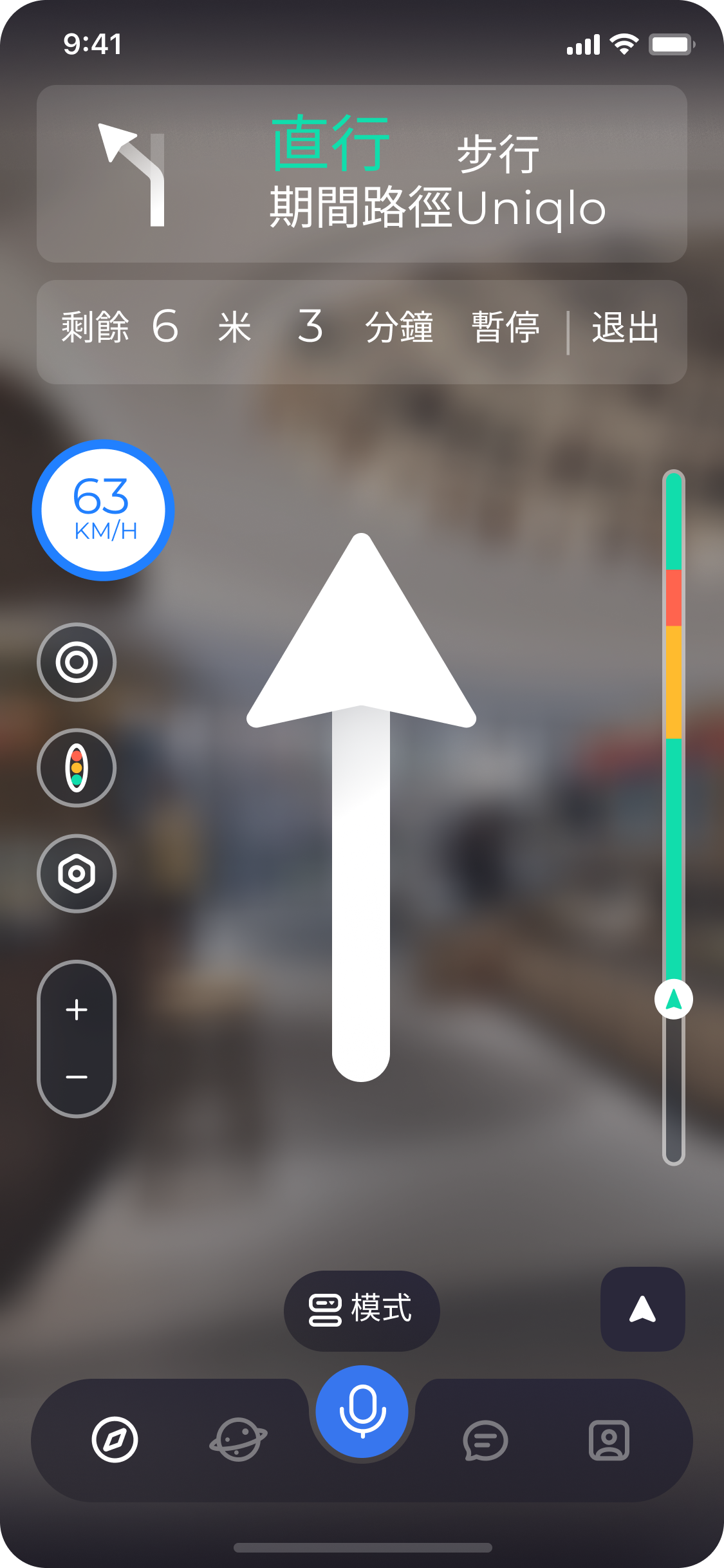
Task: Tap the location arrow button
Action: [642, 1309]
